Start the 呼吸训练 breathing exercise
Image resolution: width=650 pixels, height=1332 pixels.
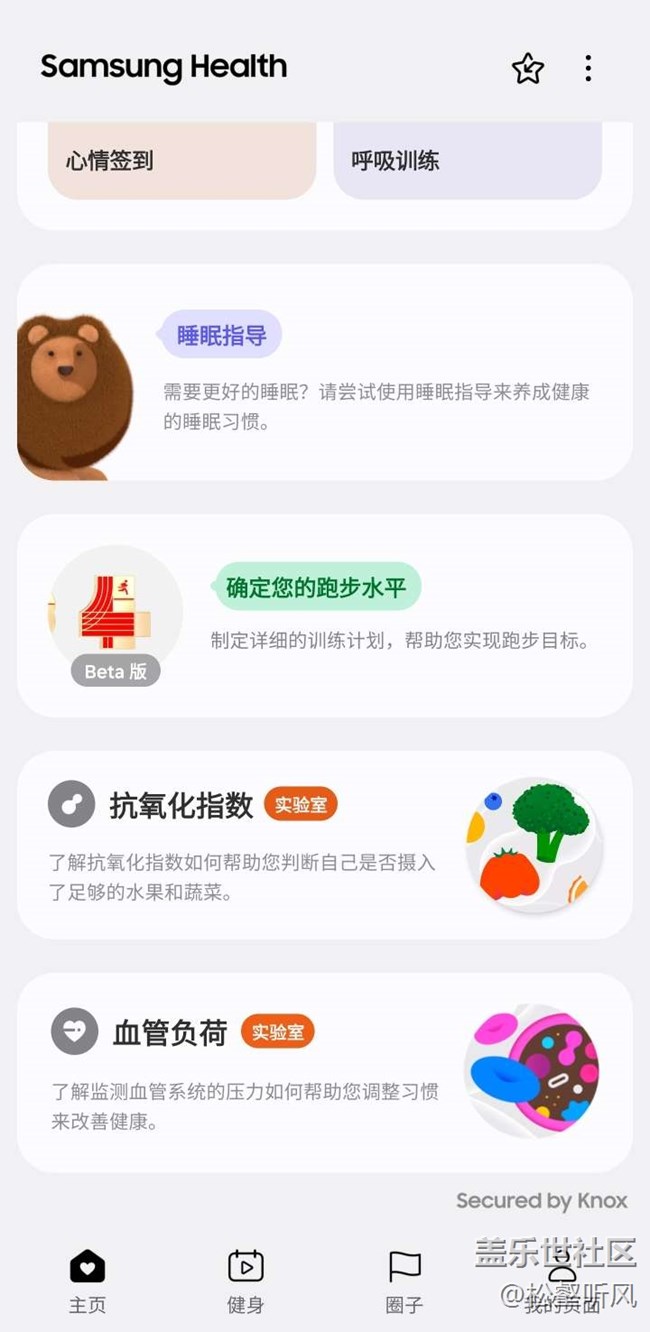point(467,160)
